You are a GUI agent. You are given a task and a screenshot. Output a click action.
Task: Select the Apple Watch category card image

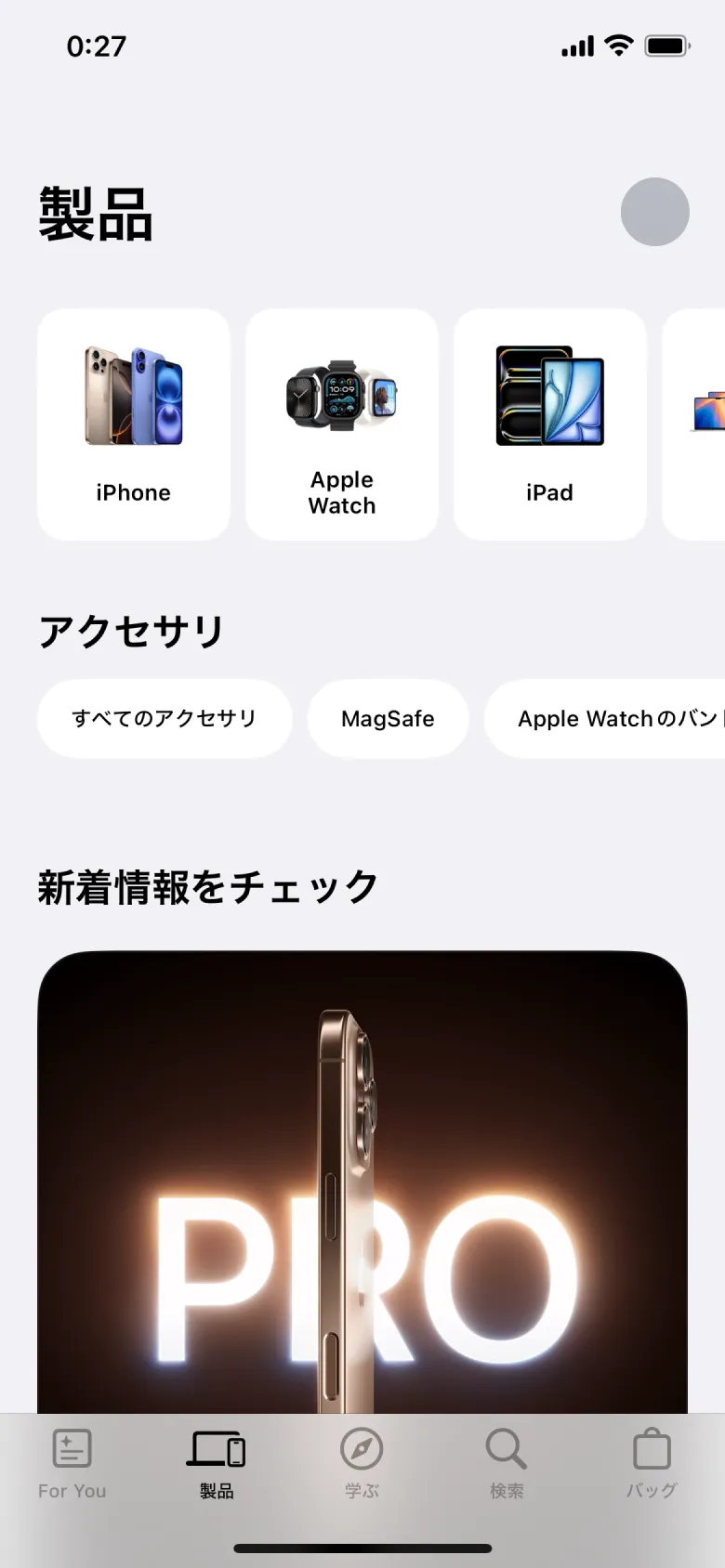point(341,395)
